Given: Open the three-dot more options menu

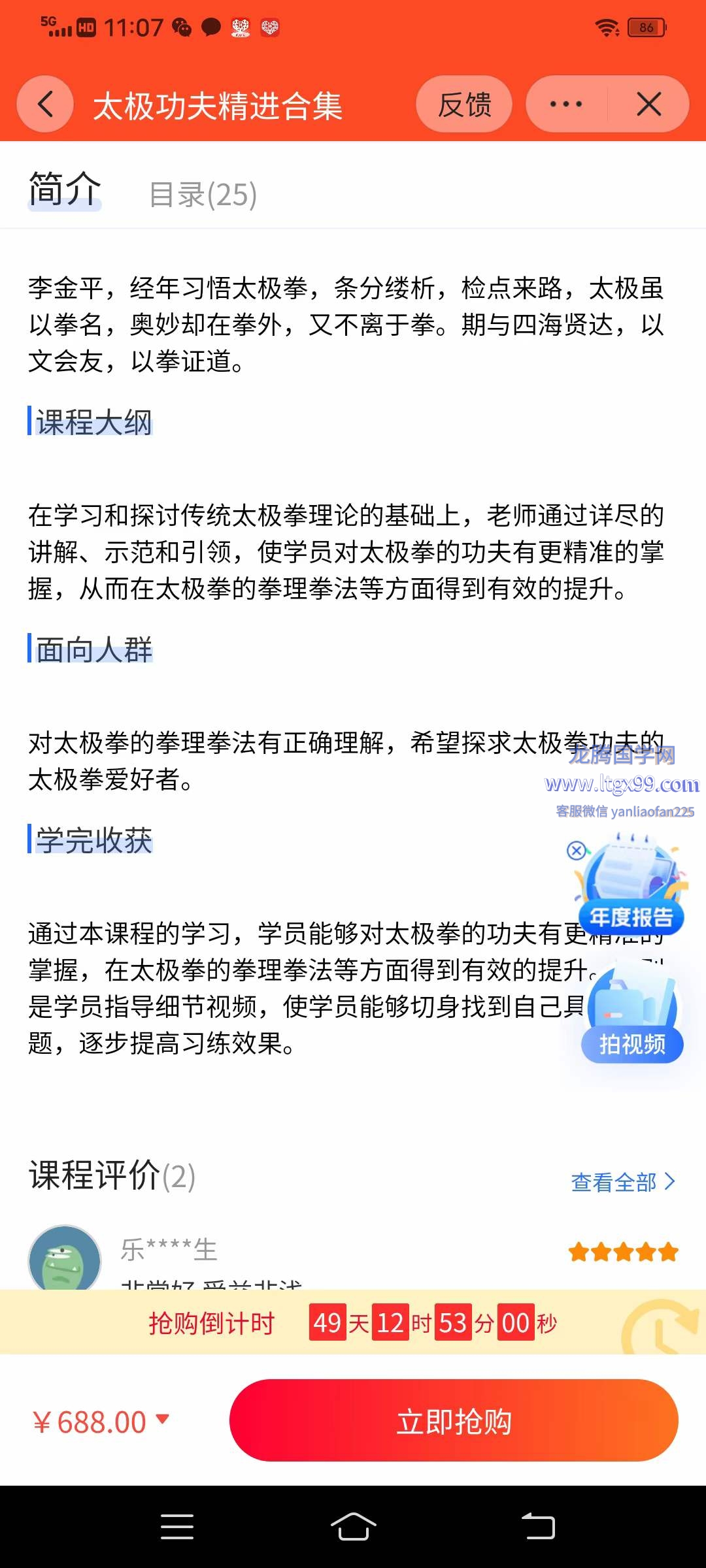Looking at the screenshot, I should (566, 105).
